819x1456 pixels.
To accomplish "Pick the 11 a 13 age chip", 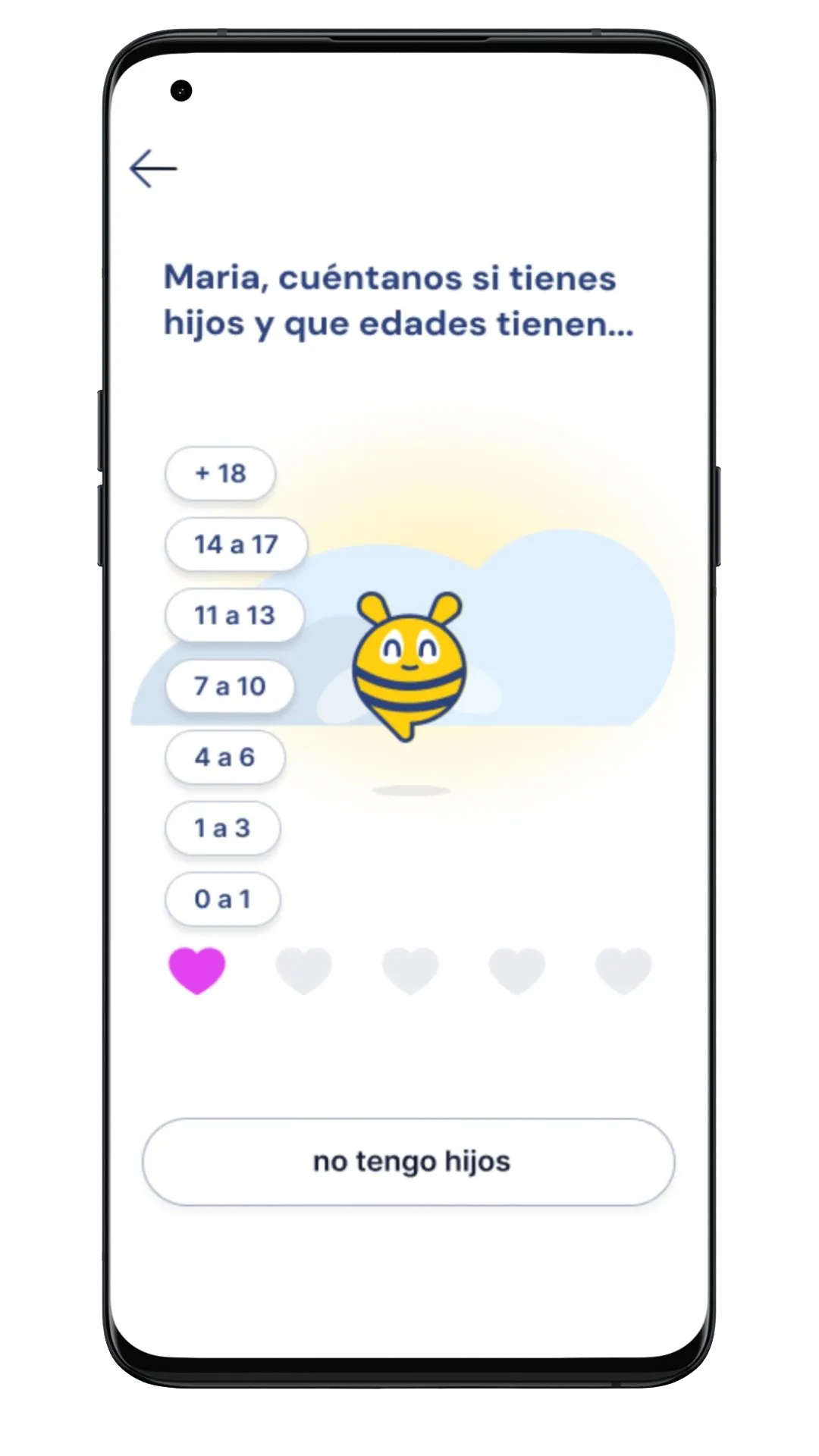I will coord(234,615).
